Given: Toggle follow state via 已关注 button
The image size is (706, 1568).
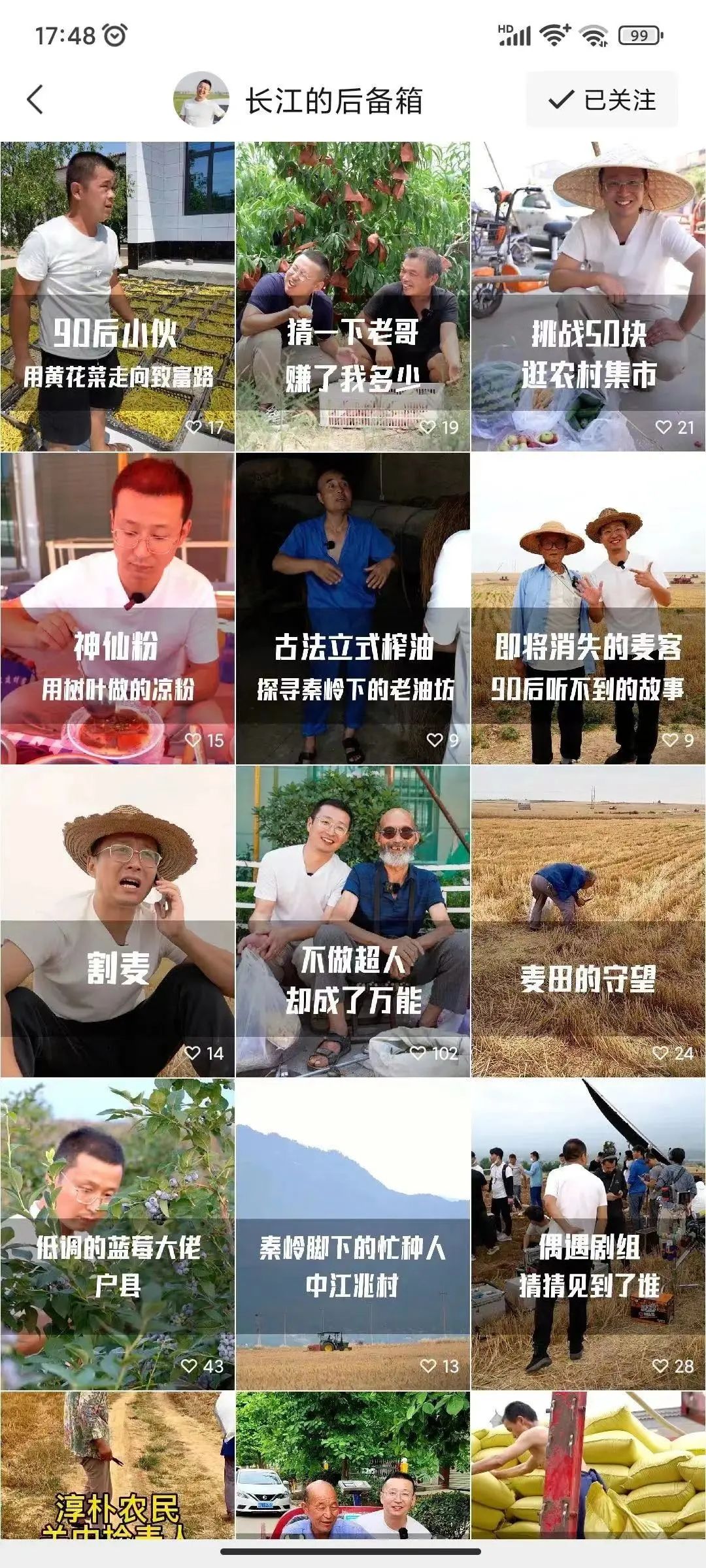Looking at the screenshot, I should point(601,99).
